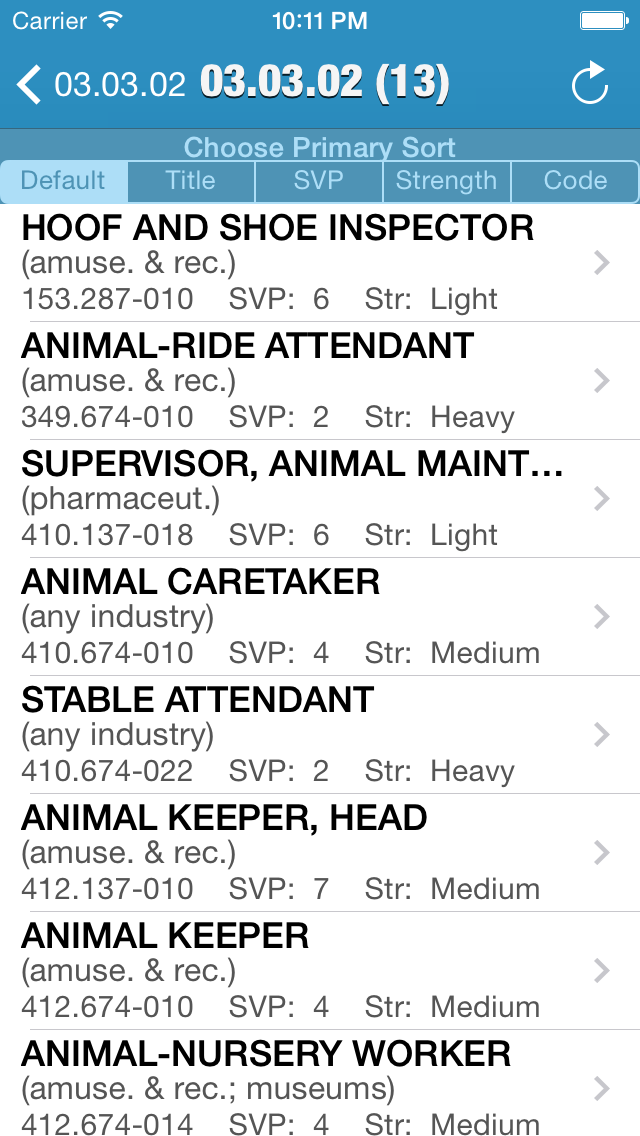Sort the list by Title
Screen dimensions: 640x1136
point(191,181)
